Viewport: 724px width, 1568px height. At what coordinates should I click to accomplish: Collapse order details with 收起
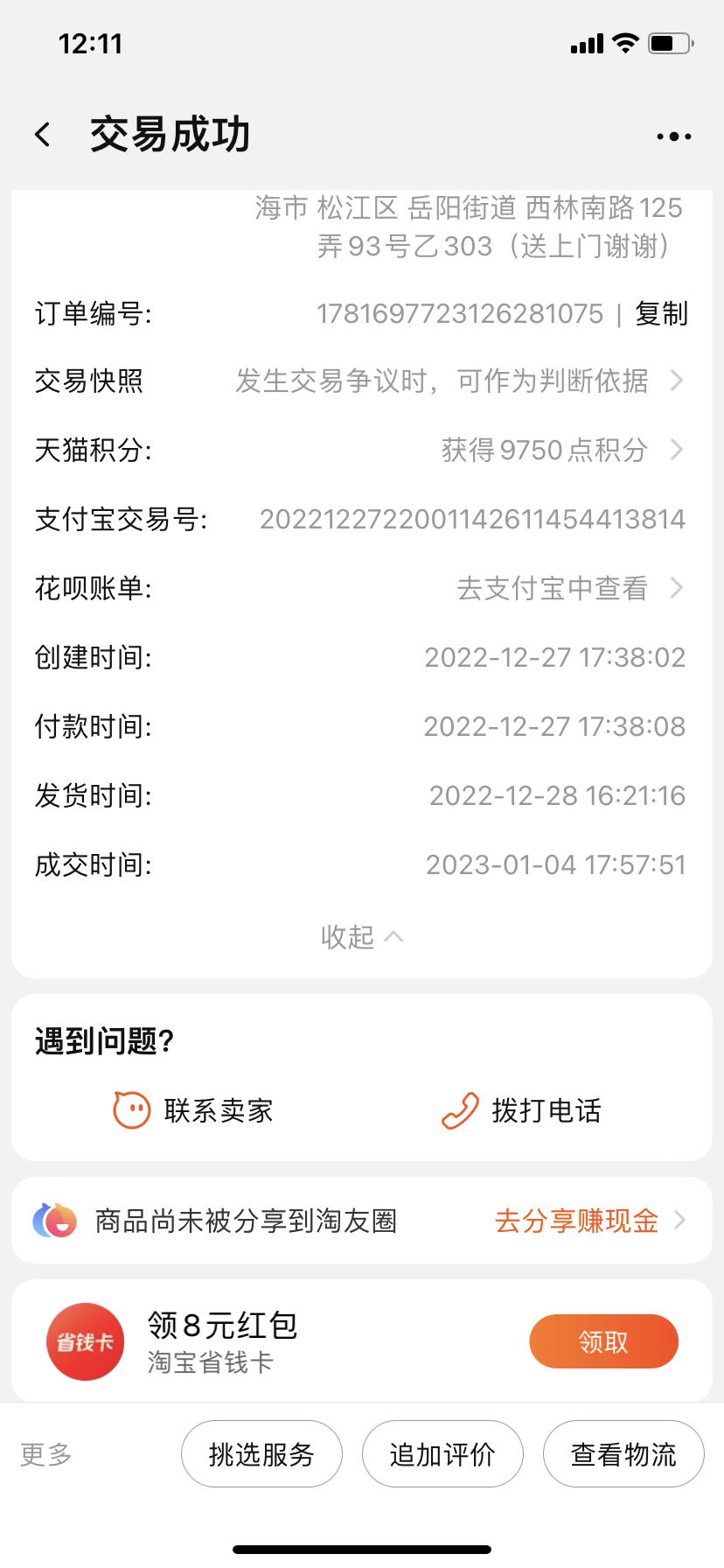(361, 937)
